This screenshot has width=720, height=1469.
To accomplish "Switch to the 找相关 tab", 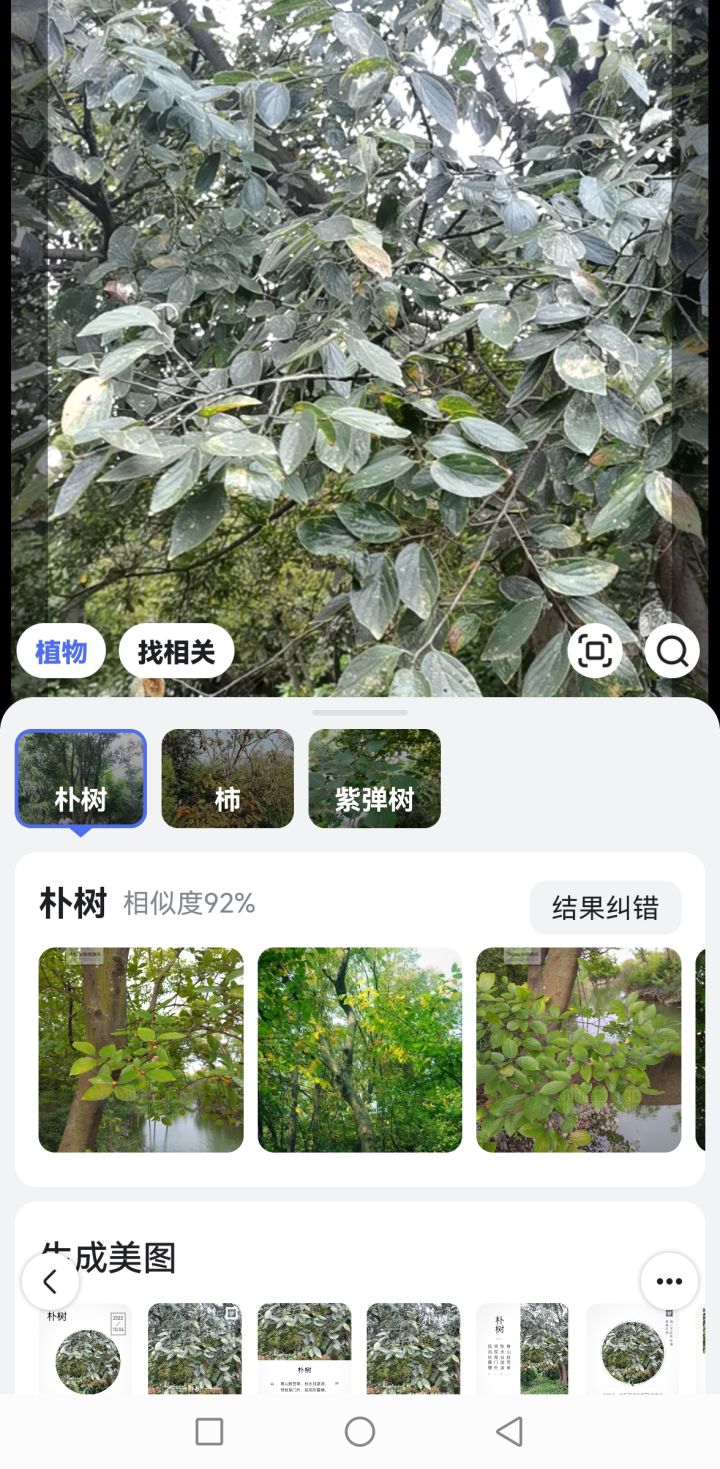I will 177,650.
